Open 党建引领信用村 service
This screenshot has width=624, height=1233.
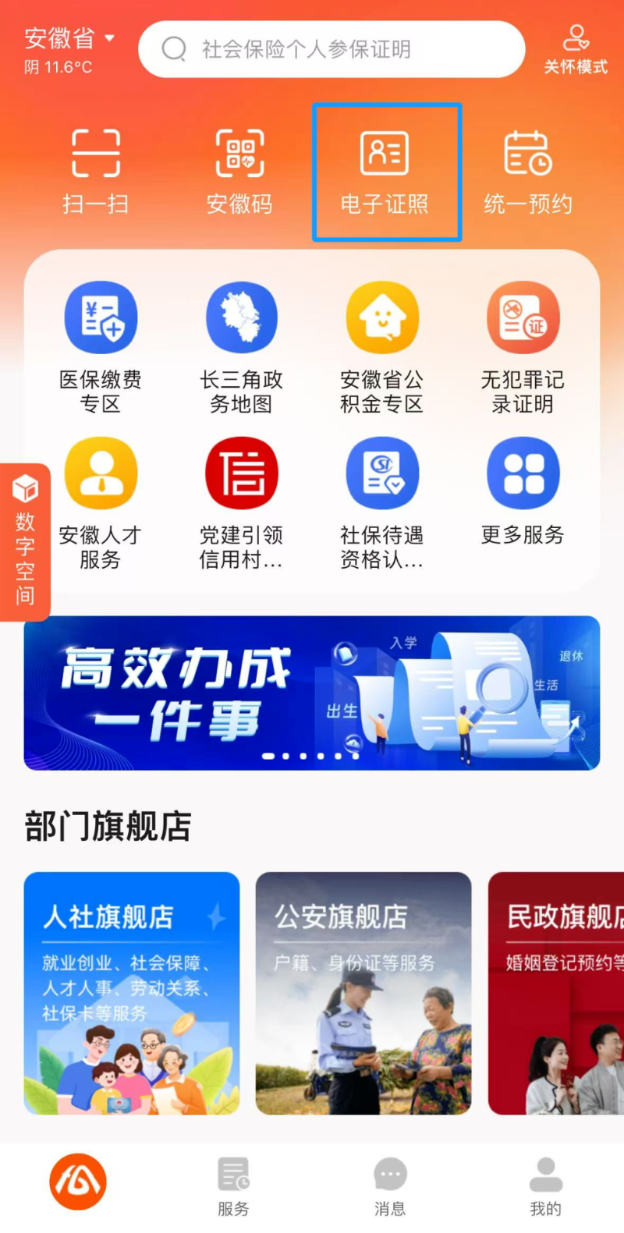[241, 502]
